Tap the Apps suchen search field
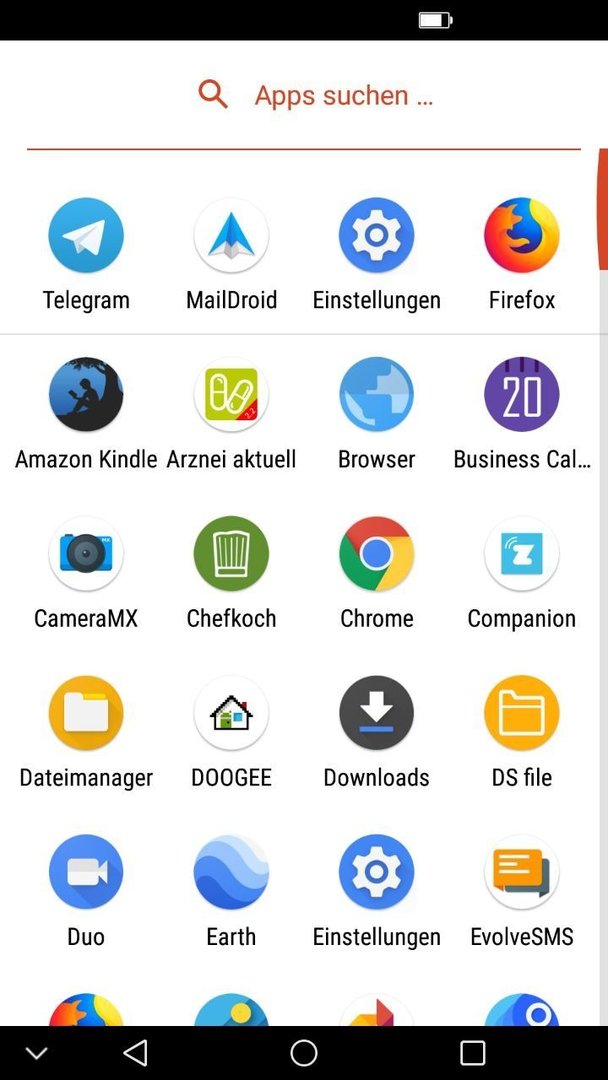Image resolution: width=608 pixels, height=1080 pixels. coord(304,95)
